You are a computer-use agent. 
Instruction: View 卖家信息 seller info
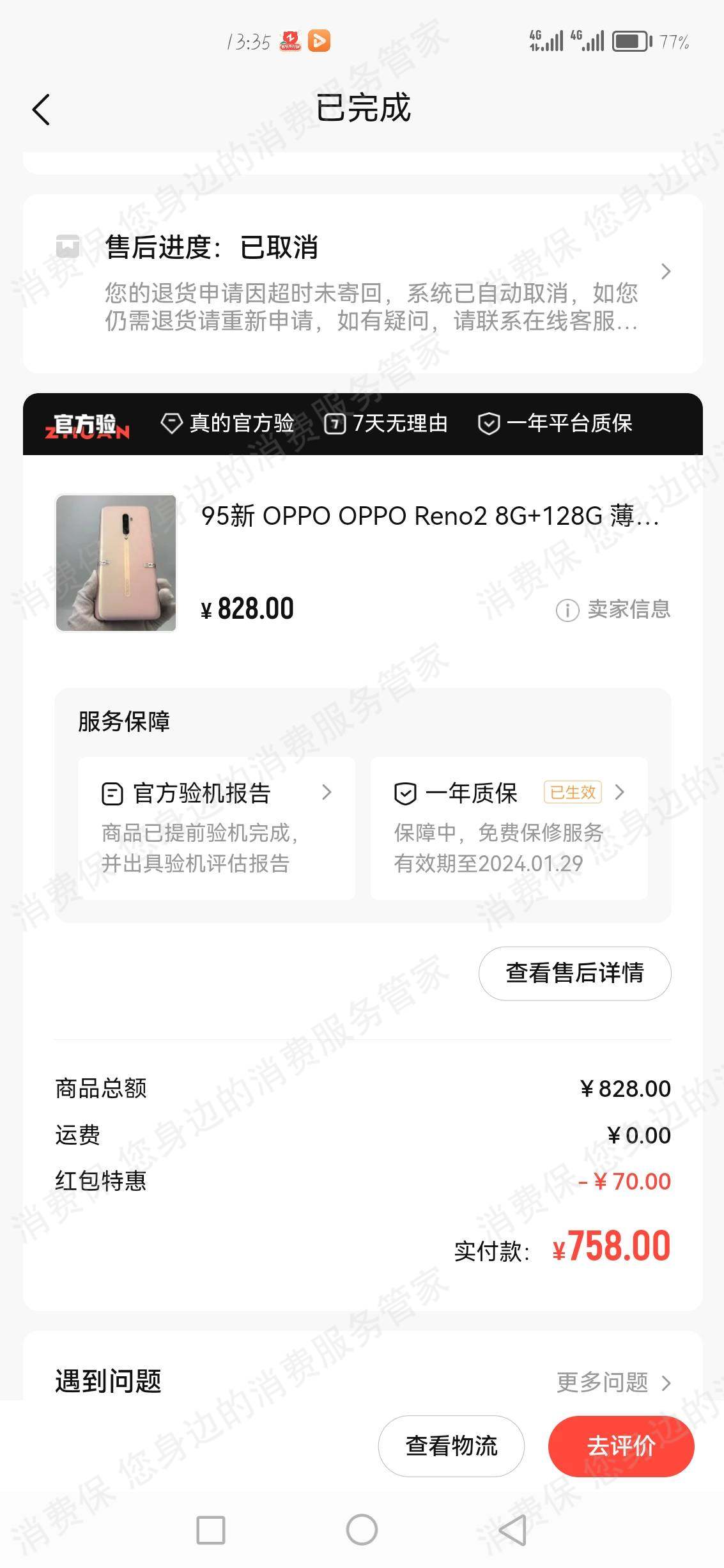point(613,610)
